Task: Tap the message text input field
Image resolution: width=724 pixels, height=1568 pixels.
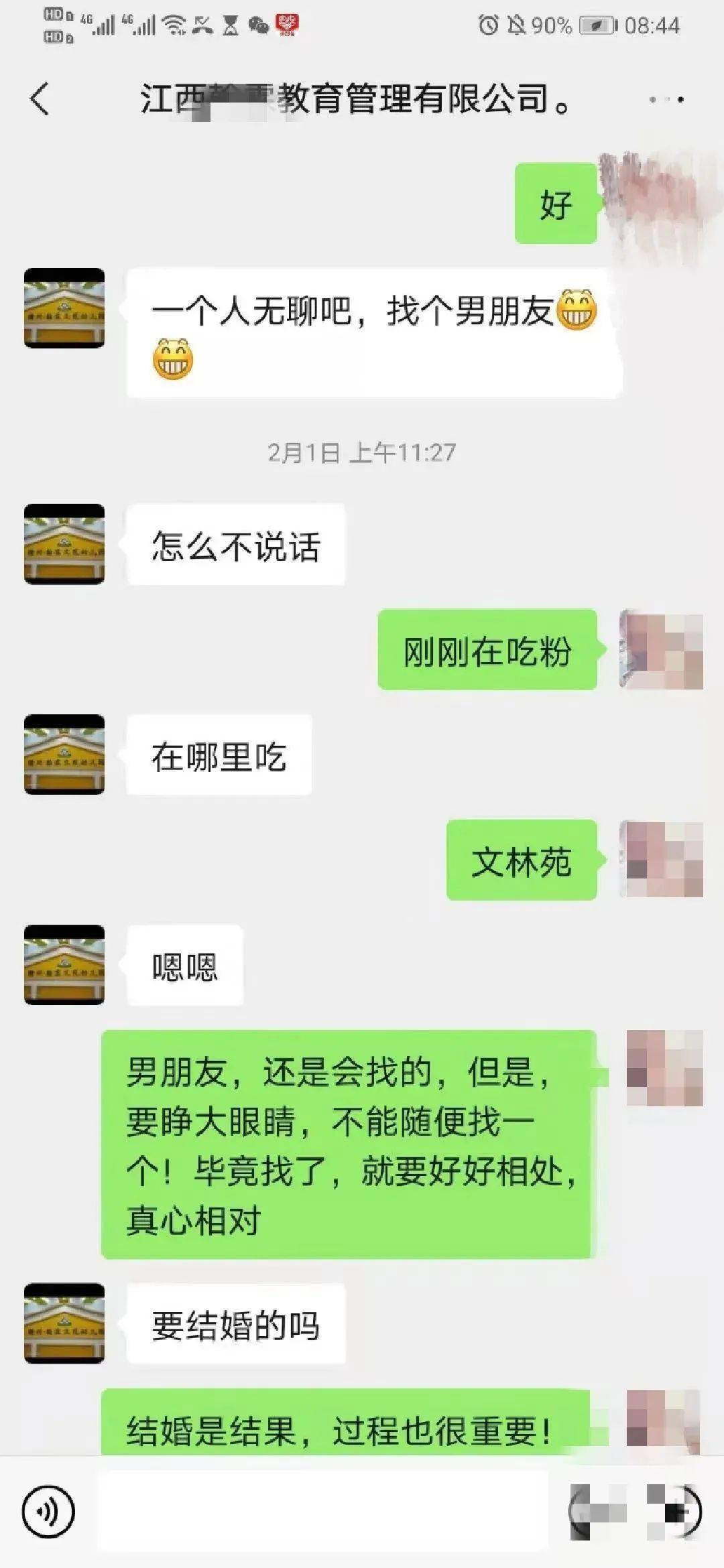Action: point(322,1512)
